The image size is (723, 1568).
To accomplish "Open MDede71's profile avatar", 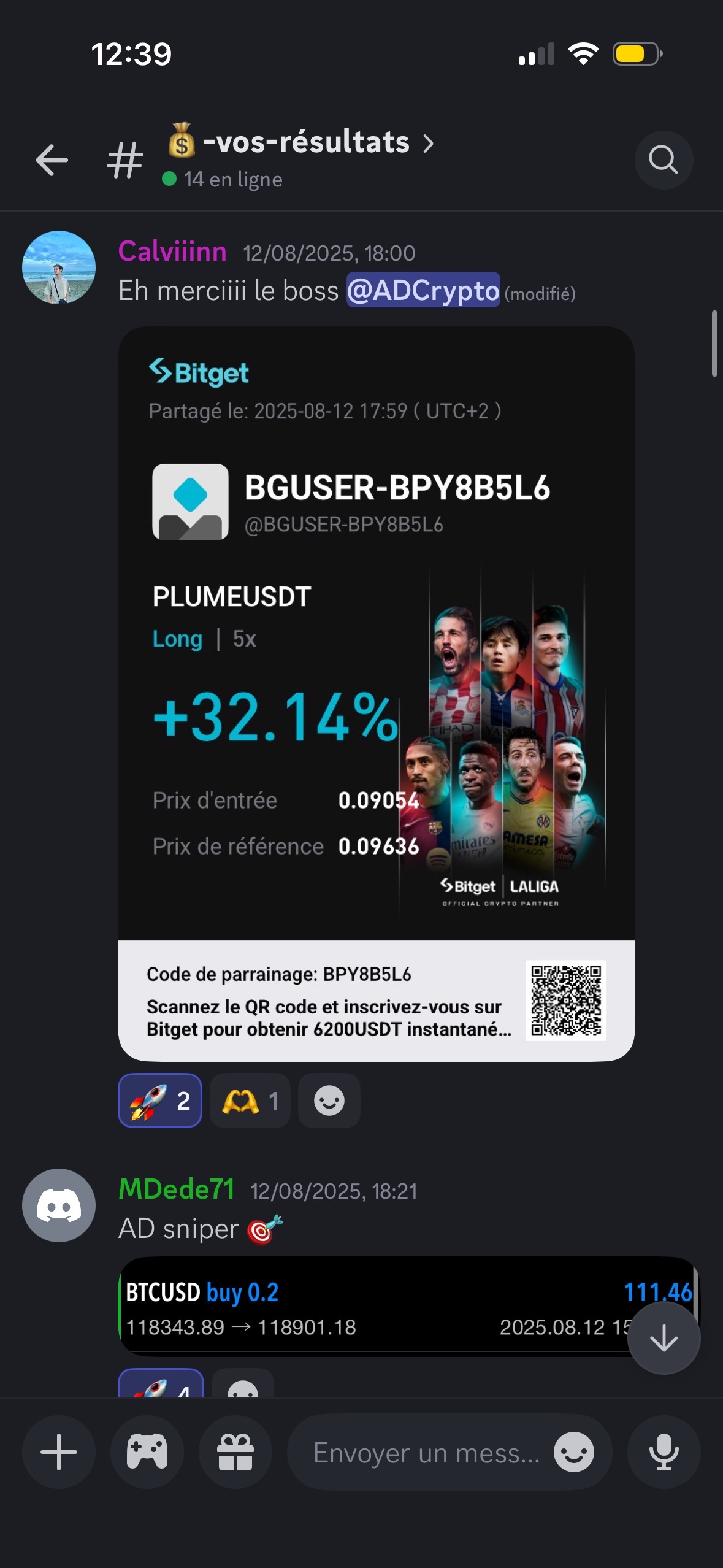I will tap(59, 1205).
